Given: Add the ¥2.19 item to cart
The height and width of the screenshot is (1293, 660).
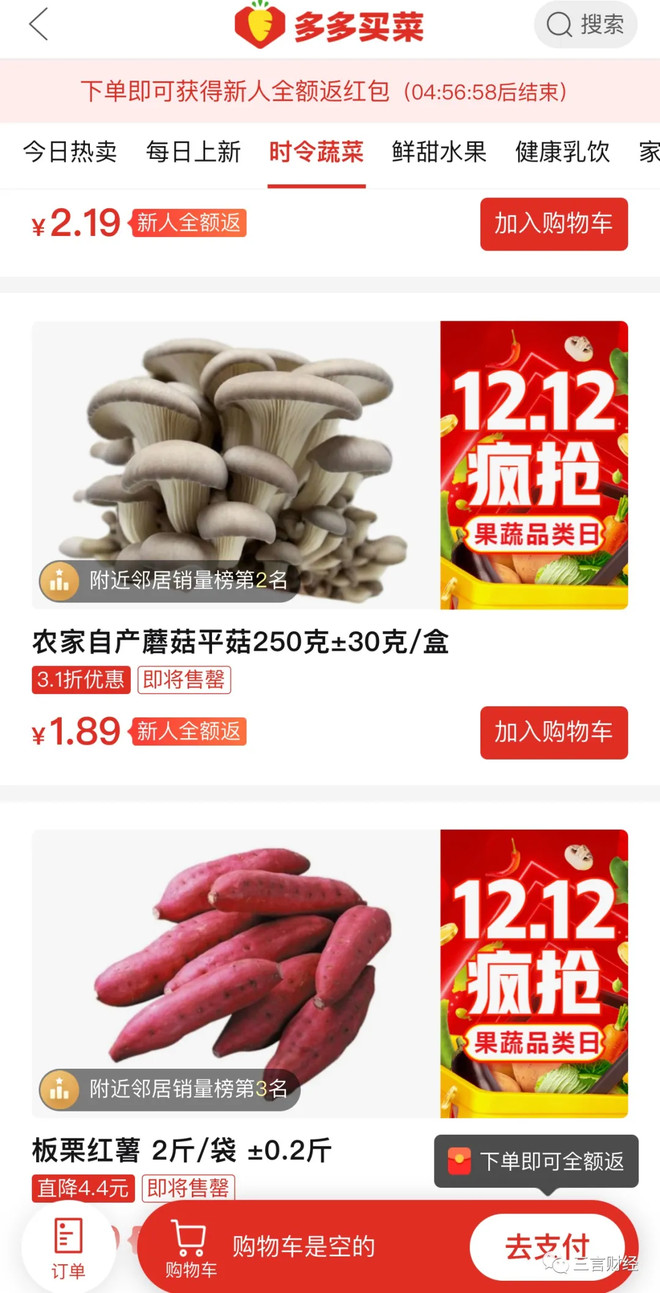Looking at the screenshot, I should point(553,223).
